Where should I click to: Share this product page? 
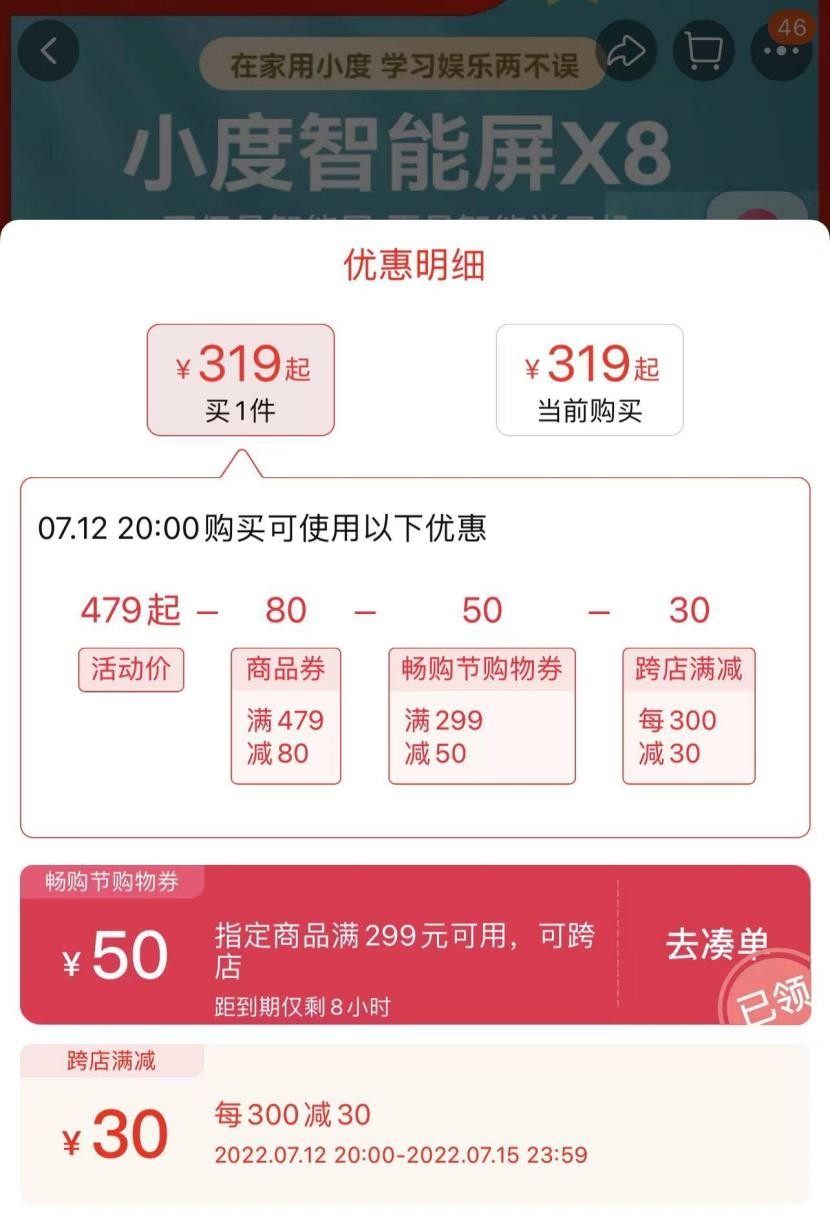(x=627, y=51)
